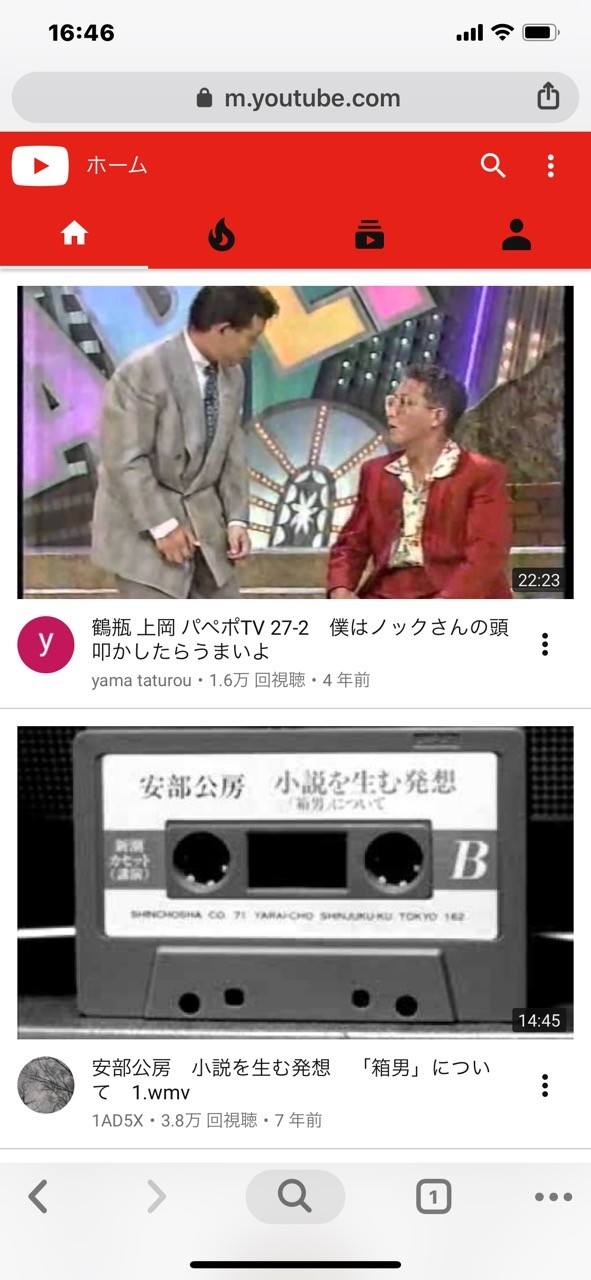Tap the YouTube logo

tap(40, 166)
